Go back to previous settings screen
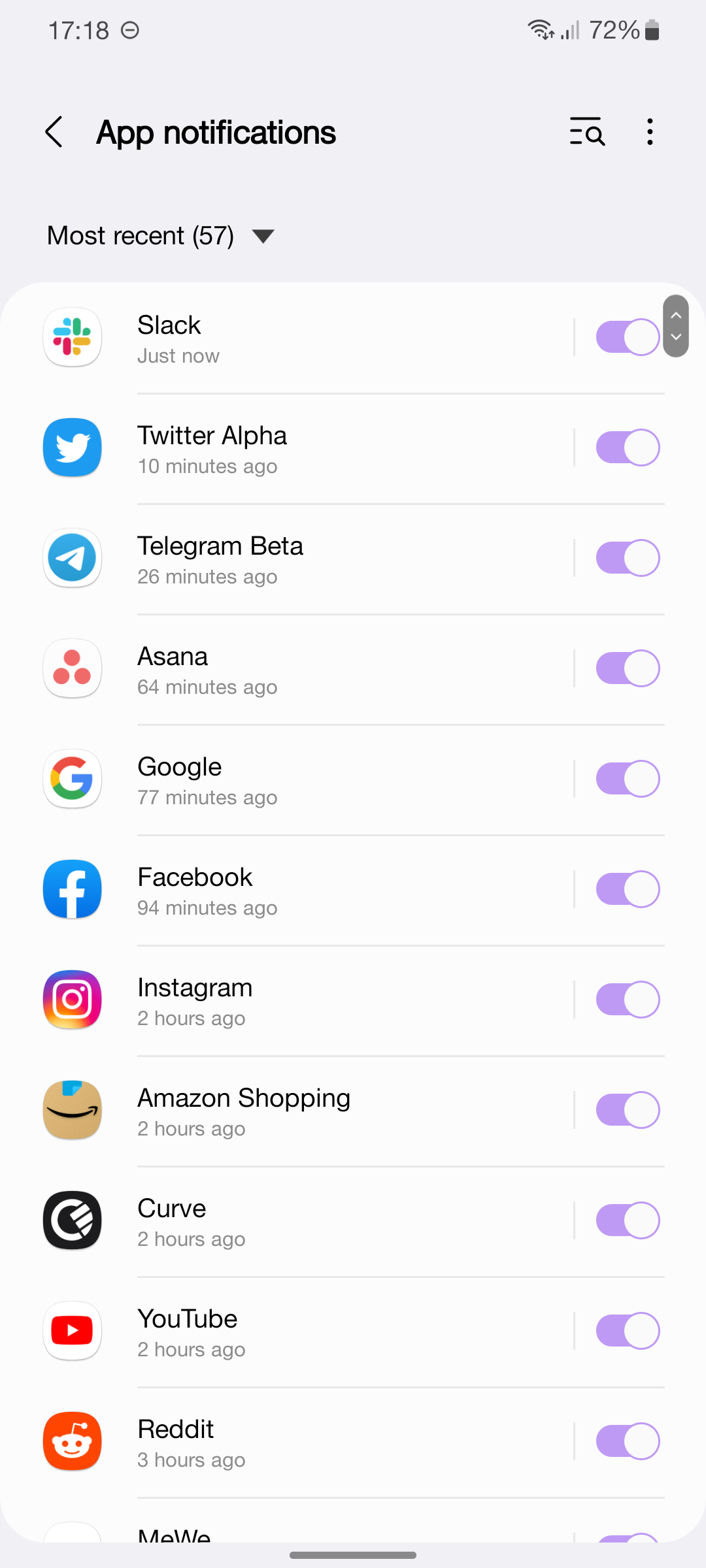Image resolution: width=706 pixels, height=1568 pixels. pyautogui.click(x=55, y=132)
